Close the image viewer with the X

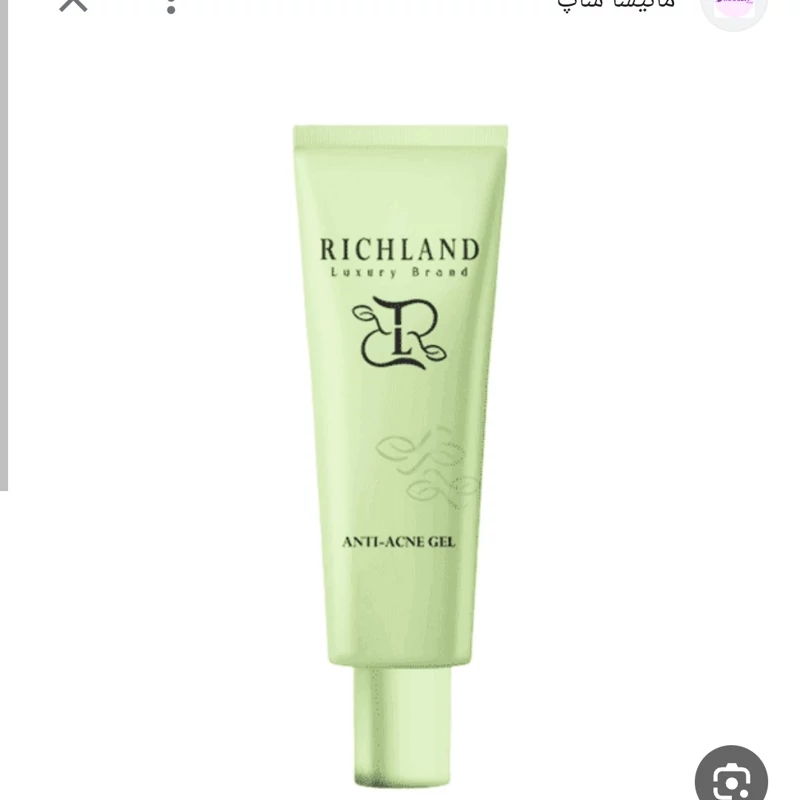[73, 4]
